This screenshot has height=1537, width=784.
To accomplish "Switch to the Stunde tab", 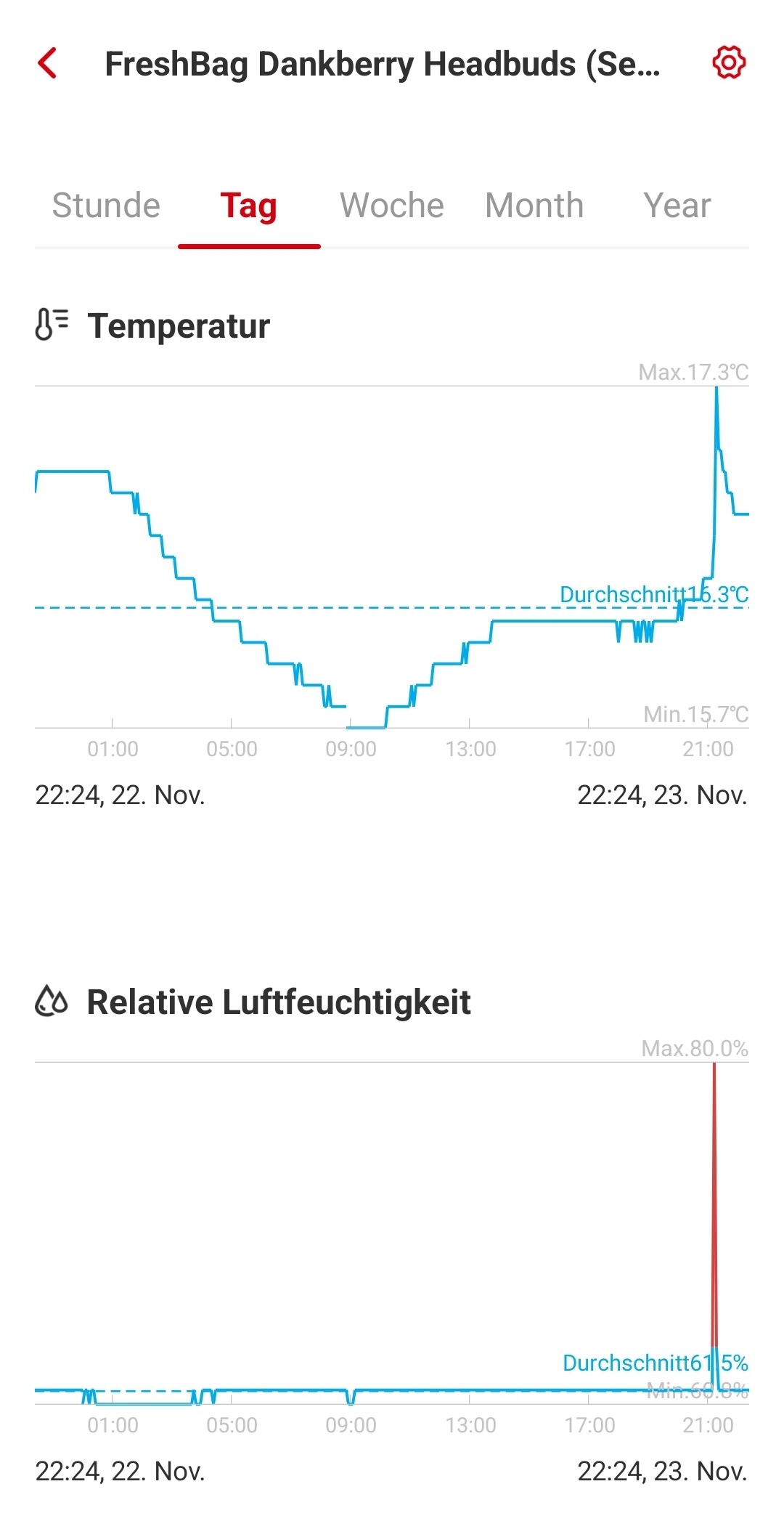I will (x=106, y=206).
